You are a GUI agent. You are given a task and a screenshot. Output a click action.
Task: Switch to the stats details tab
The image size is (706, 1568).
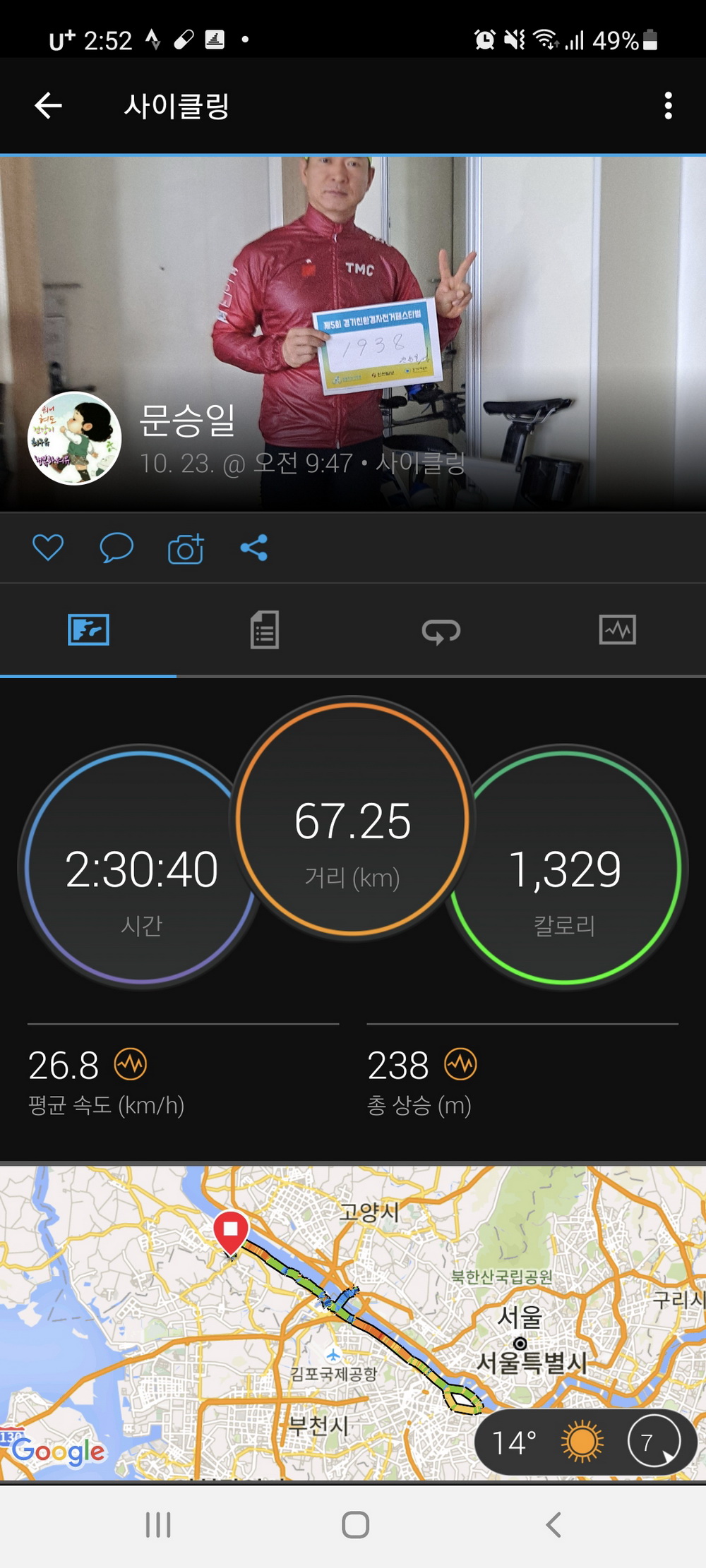coord(265,629)
